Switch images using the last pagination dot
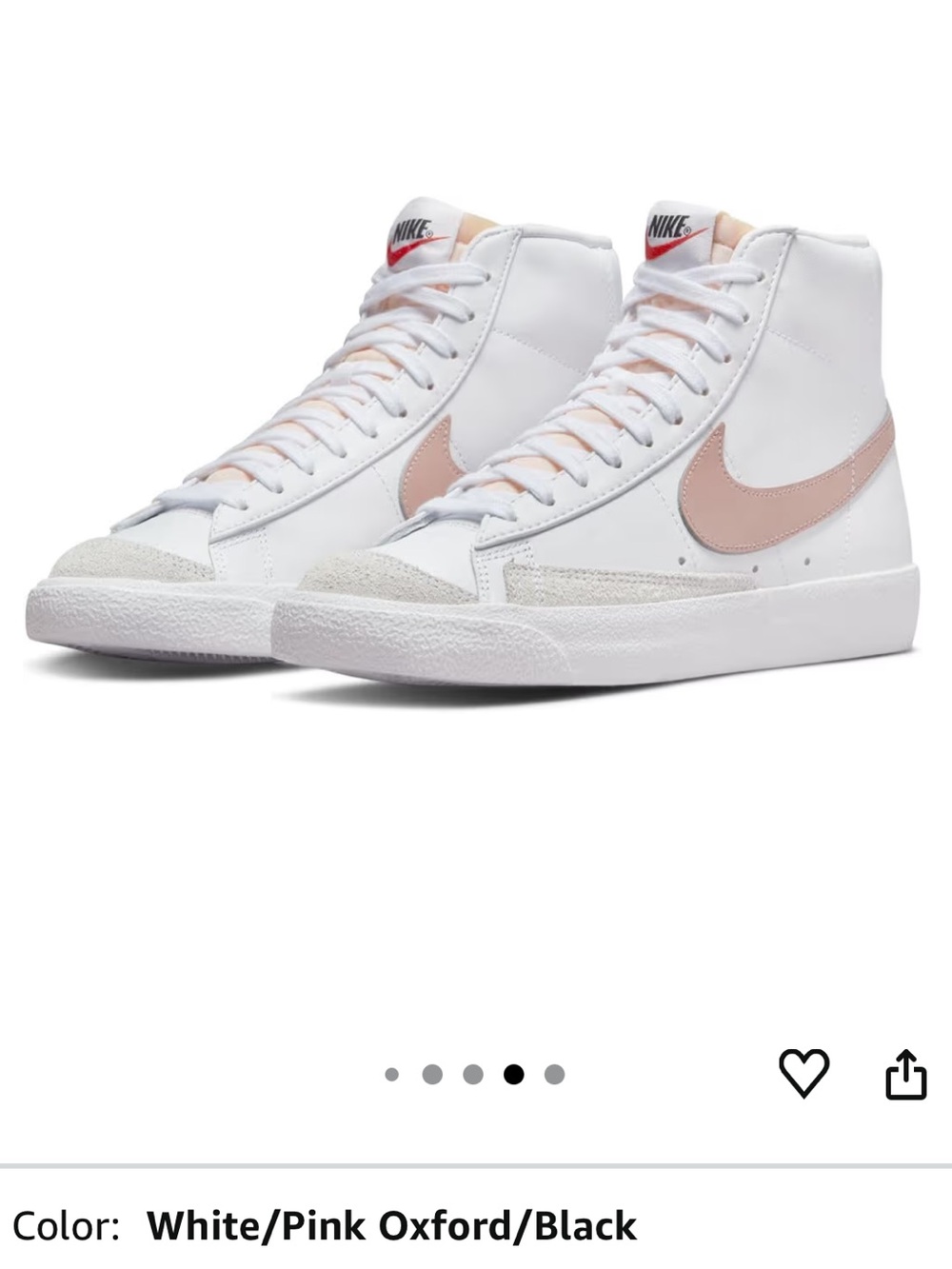Image resolution: width=952 pixels, height=1269 pixels. click(550, 1072)
